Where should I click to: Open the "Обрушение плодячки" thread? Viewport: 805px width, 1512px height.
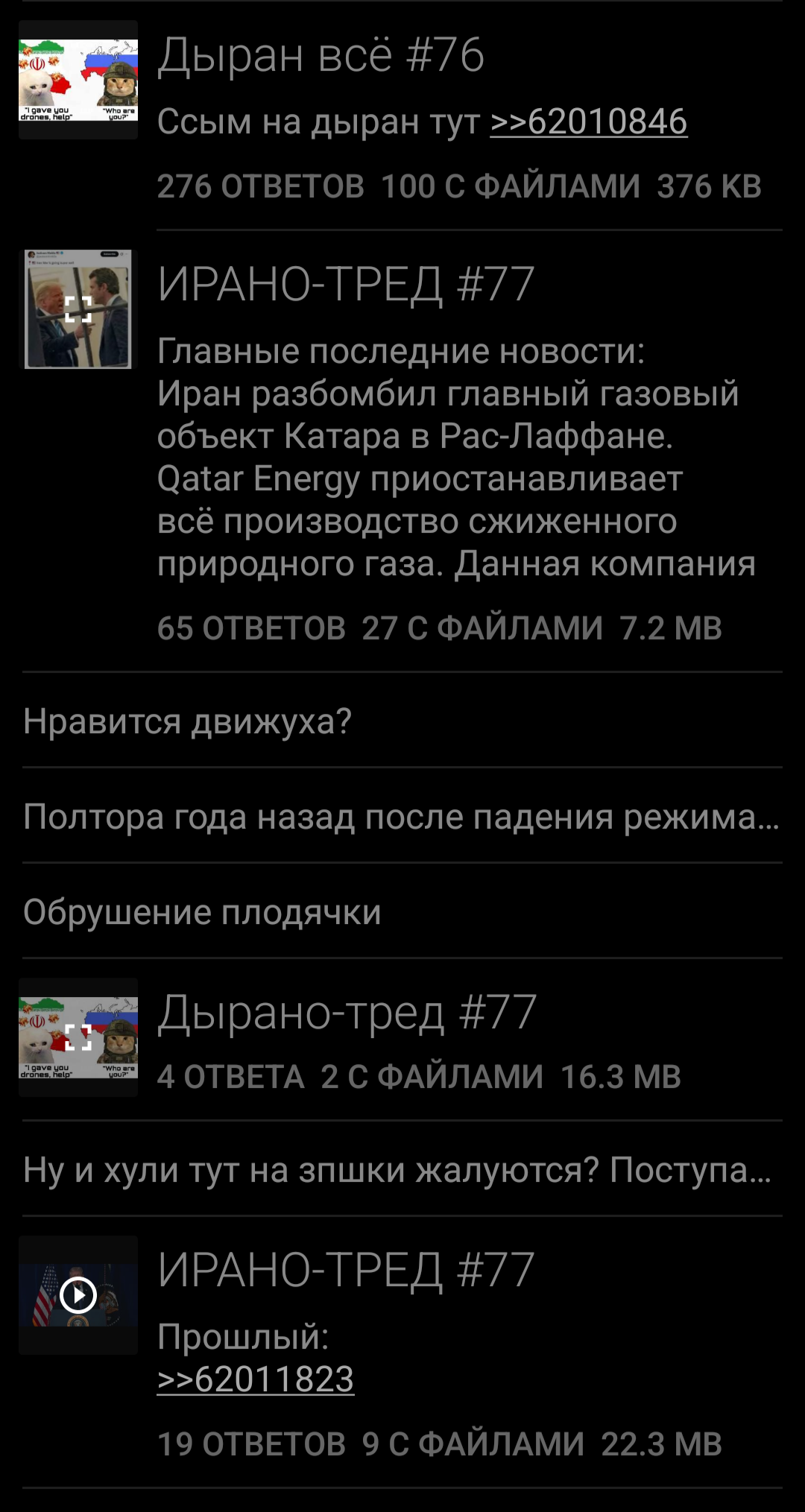(202, 912)
